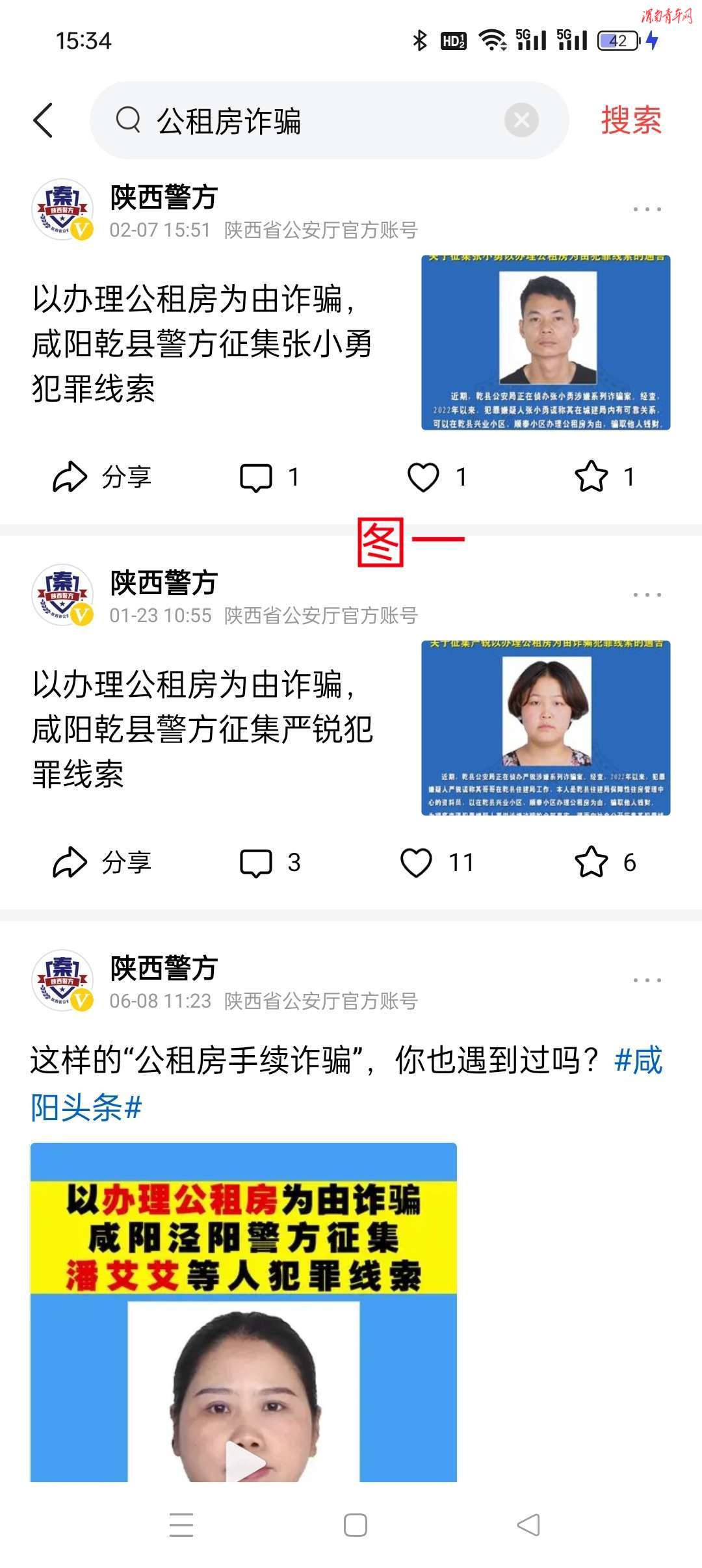Open the post about 张小勇 犯罪线索

tap(201, 343)
